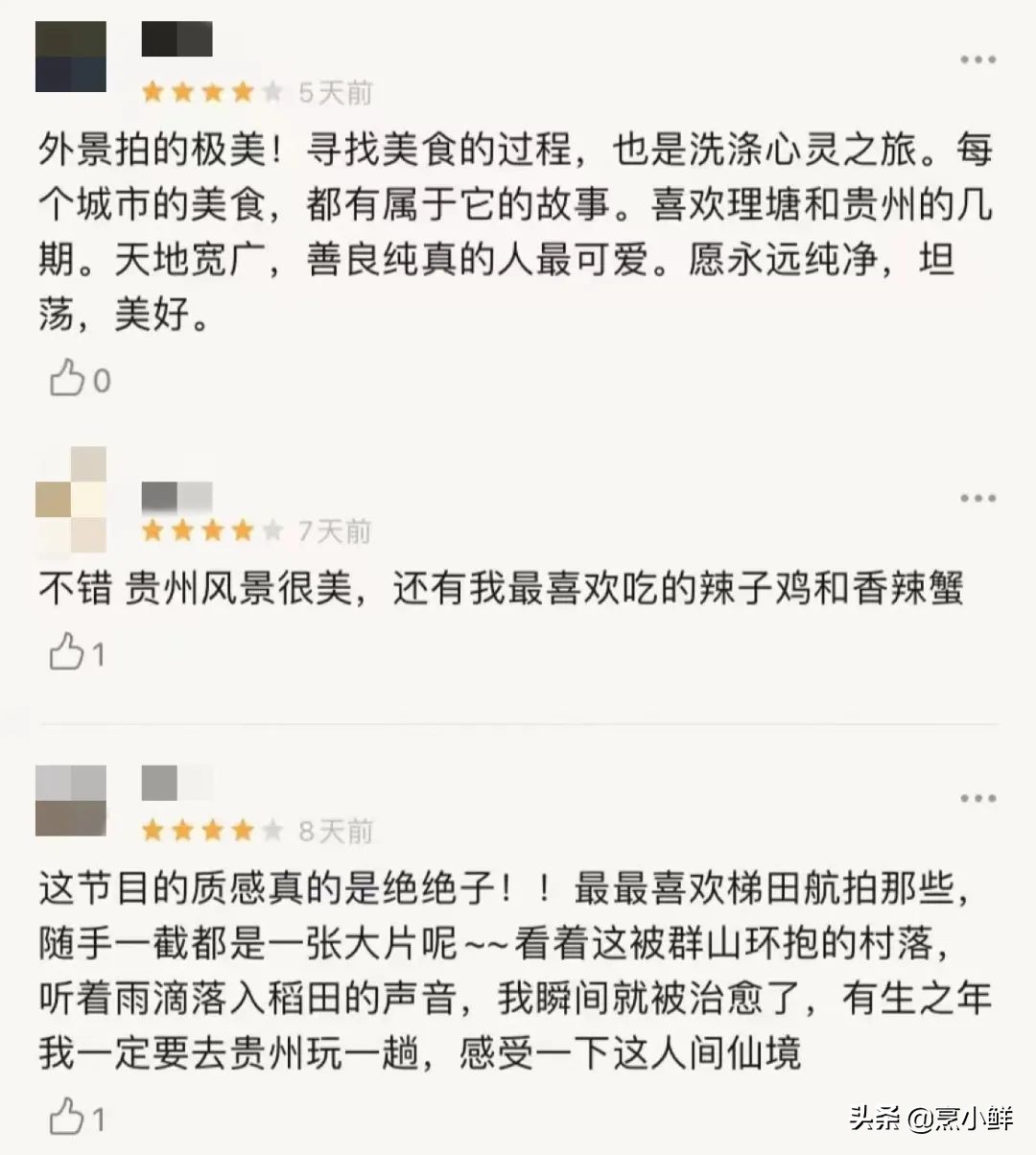This screenshot has height=1155, width=1036.
Task: Open the 7天前 reviewer's avatar
Action: click(x=70, y=500)
